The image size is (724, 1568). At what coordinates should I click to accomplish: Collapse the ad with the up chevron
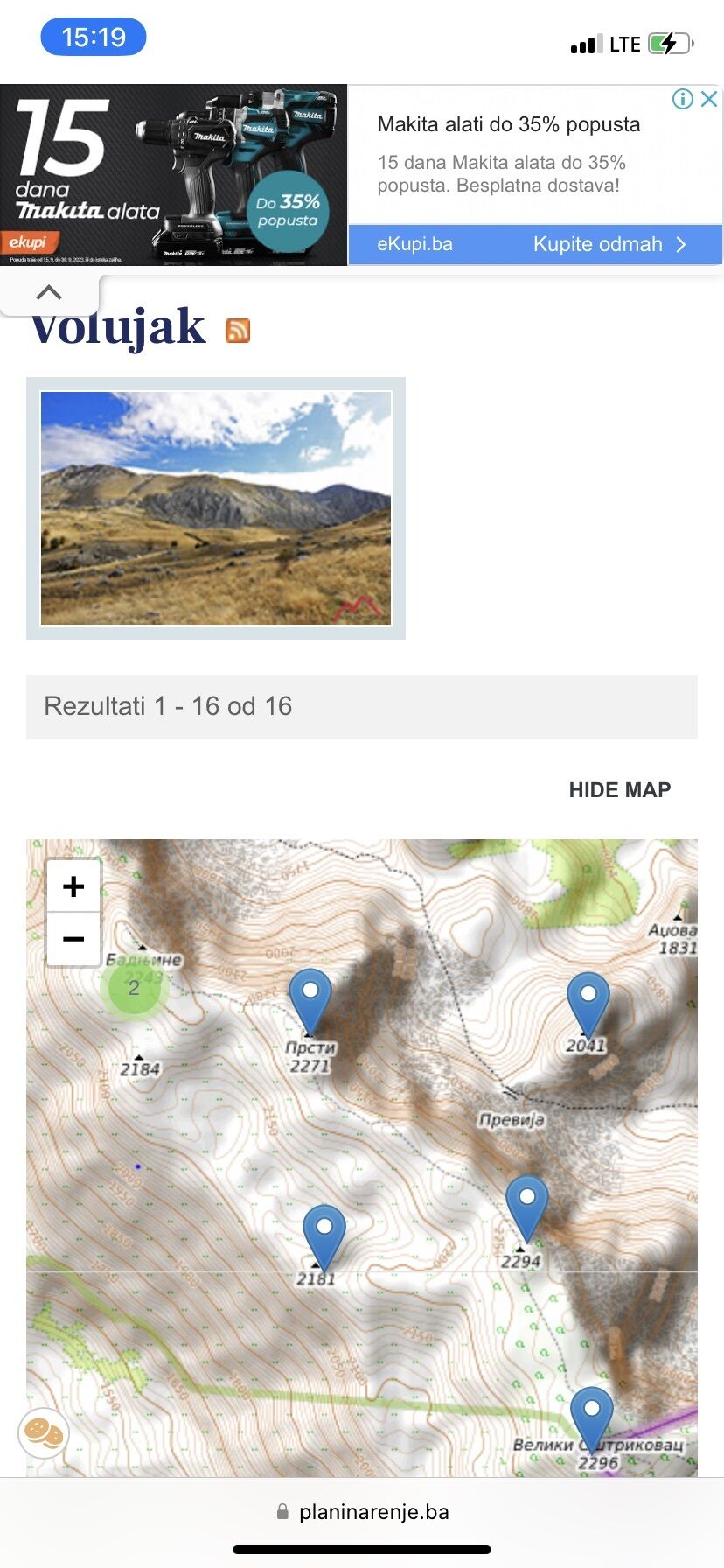tap(50, 293)
